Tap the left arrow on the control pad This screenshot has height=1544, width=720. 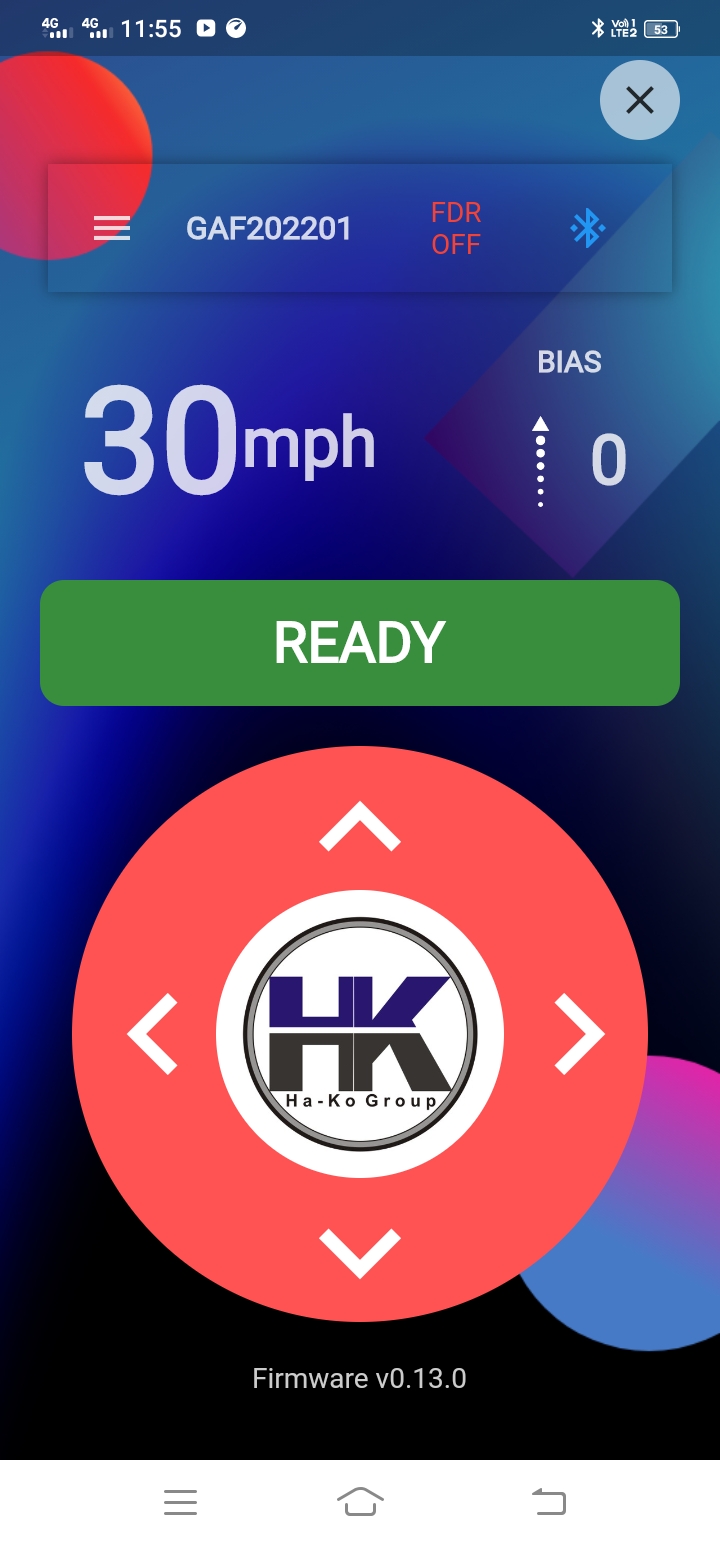pyautogui.click(x=153, y=1034)
